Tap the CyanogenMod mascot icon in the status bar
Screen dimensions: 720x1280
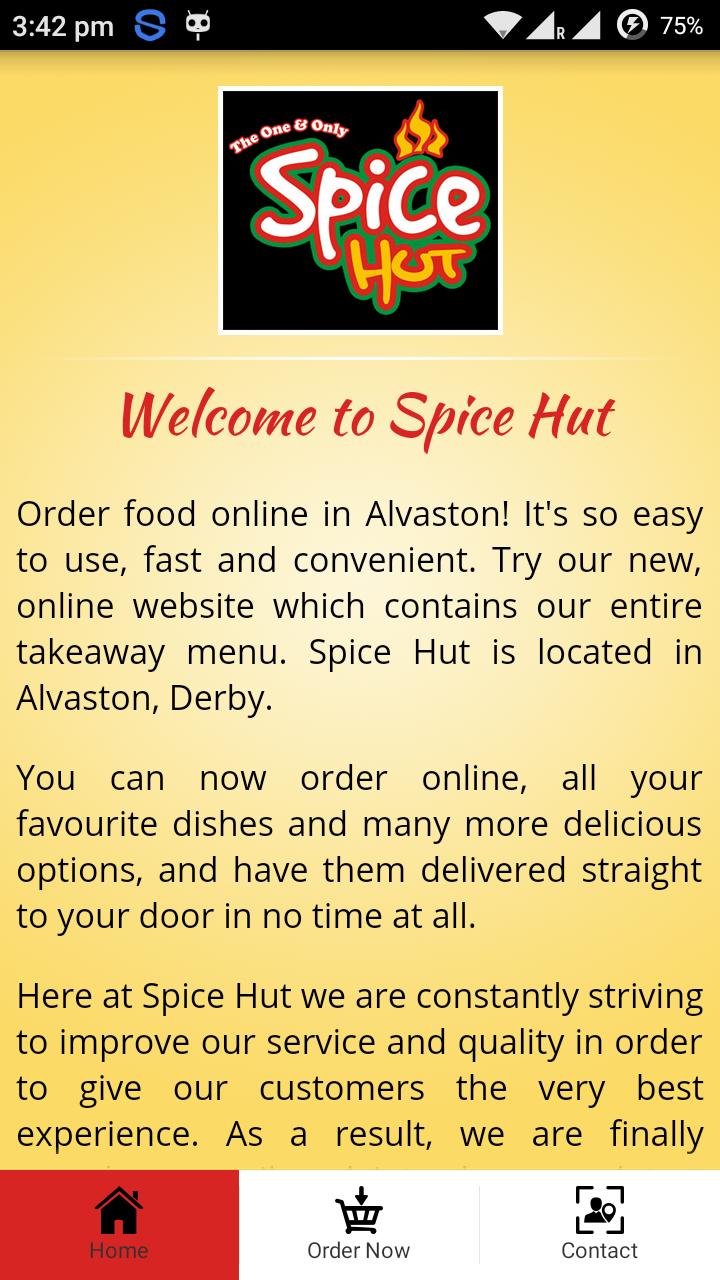[200, 26]
